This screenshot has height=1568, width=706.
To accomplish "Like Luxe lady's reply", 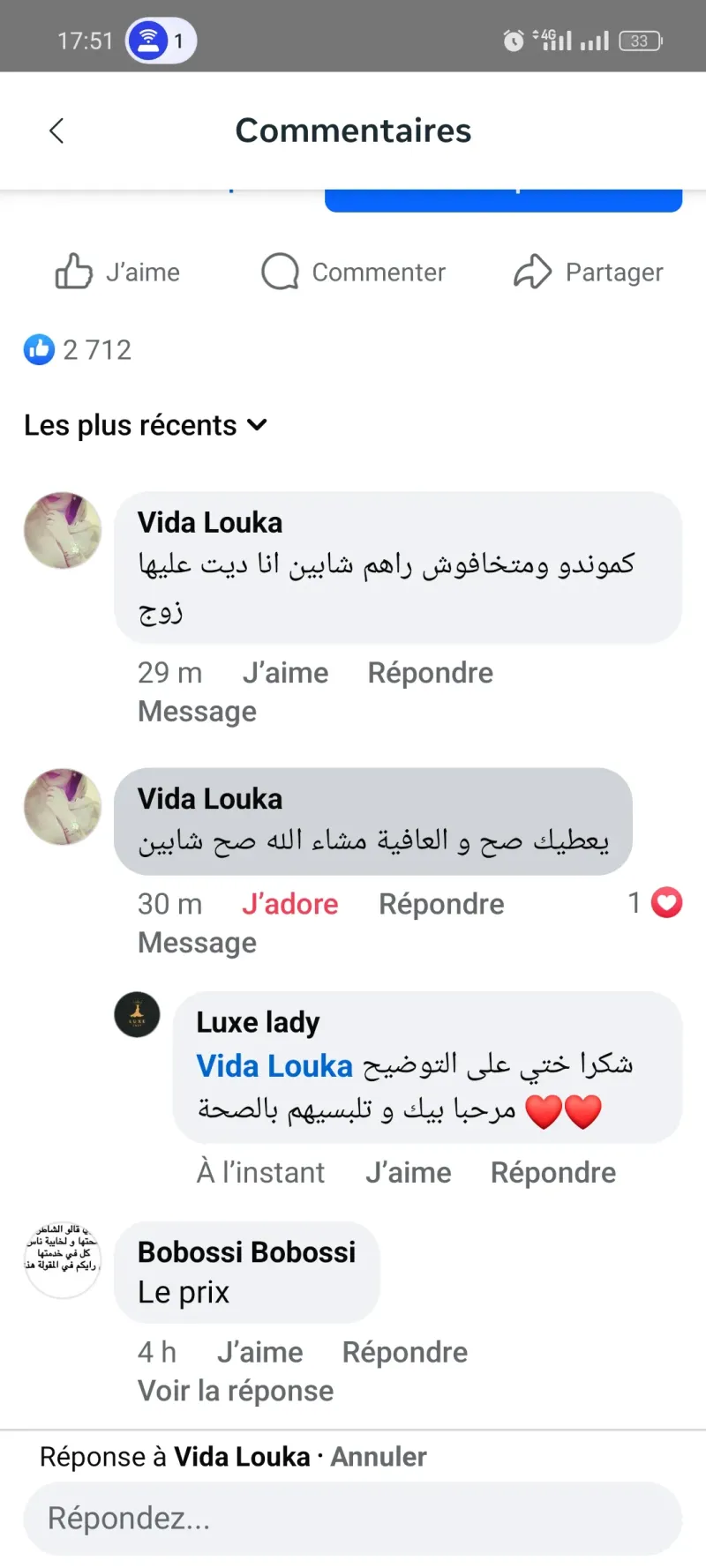I will (409, 1173).
